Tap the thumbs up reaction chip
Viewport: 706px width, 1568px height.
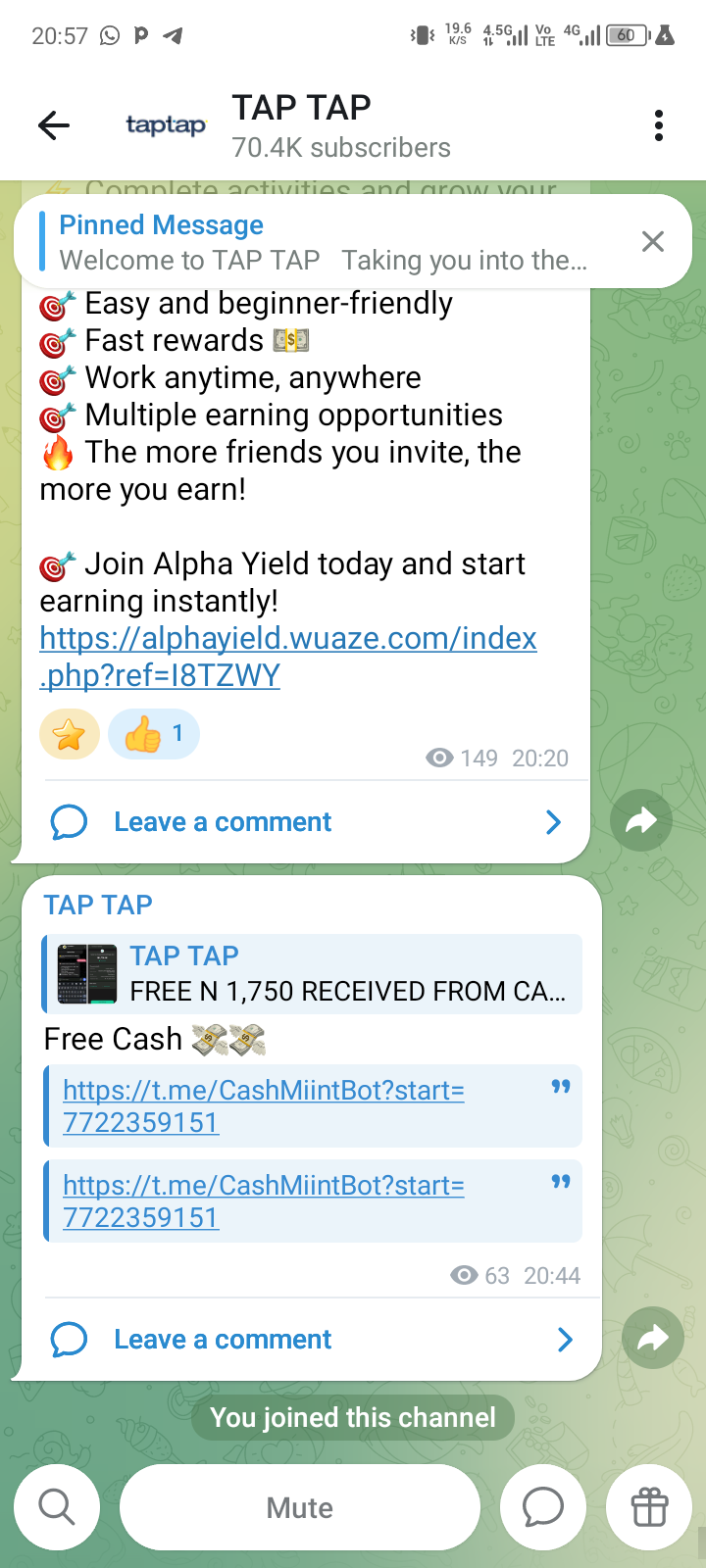pyautogui.click(x=154, y=734)
